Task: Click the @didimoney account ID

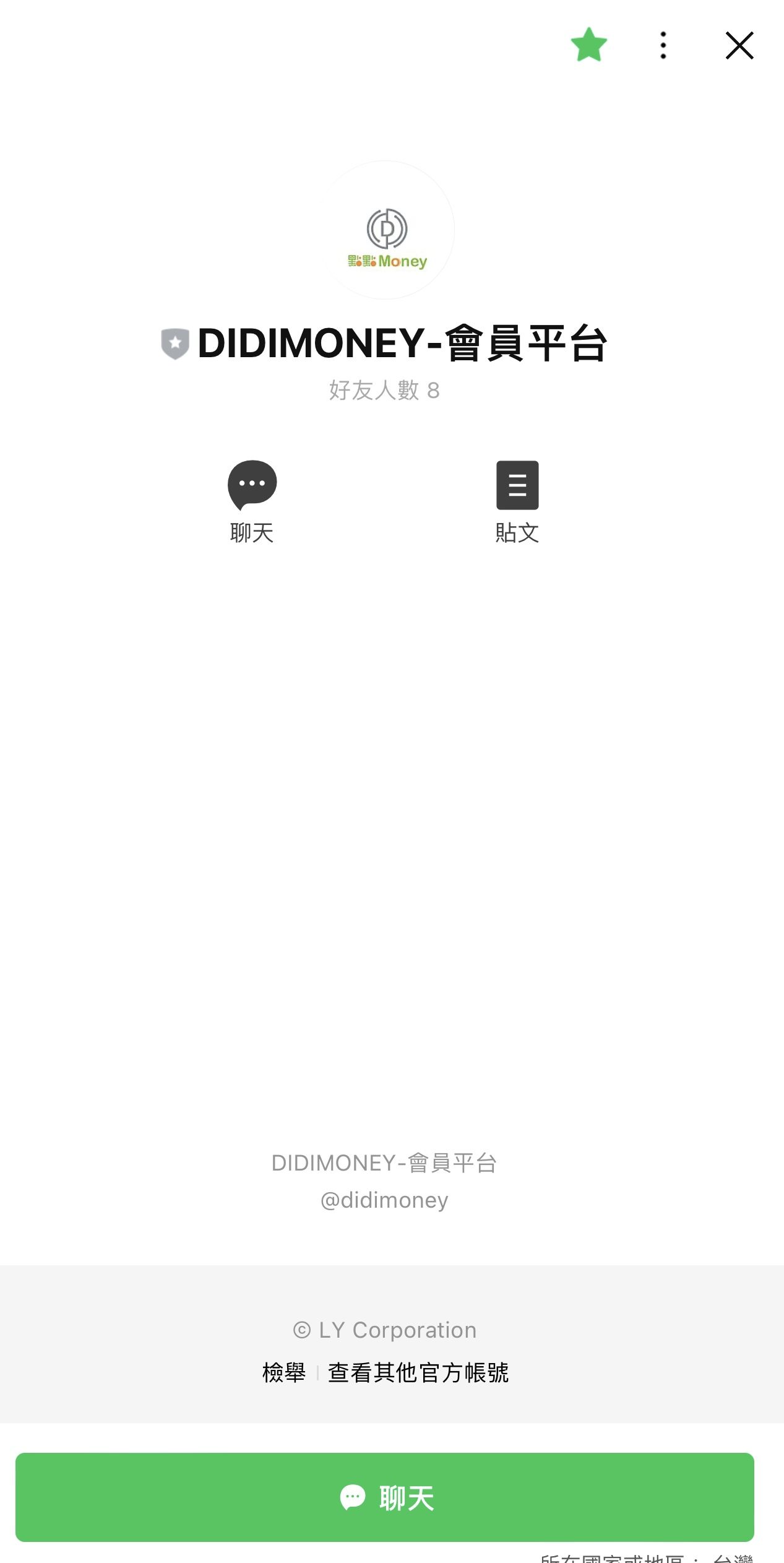Action: (x=386, y=1200)
